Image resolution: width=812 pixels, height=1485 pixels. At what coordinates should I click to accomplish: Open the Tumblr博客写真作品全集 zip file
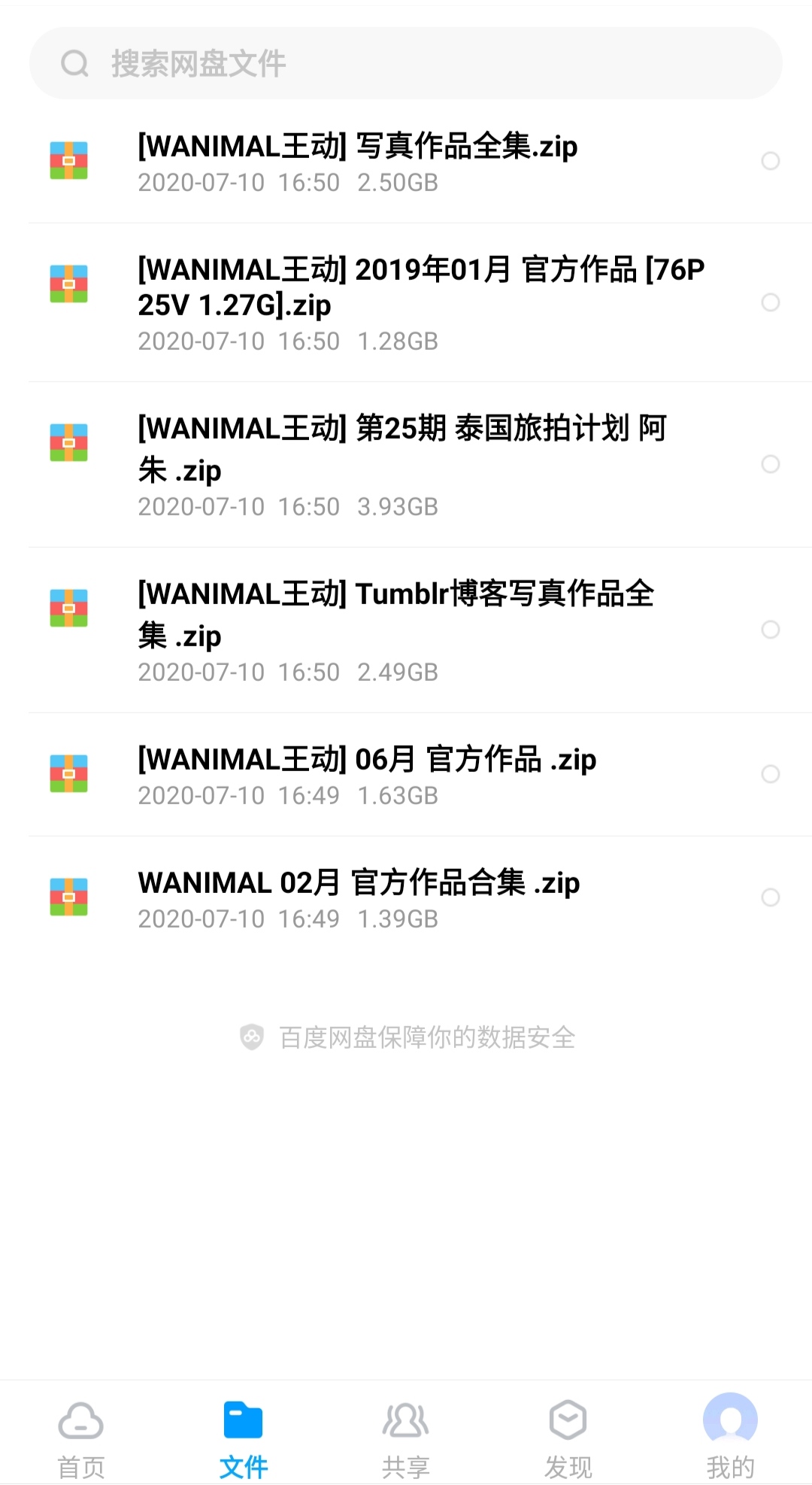(406, 630)
